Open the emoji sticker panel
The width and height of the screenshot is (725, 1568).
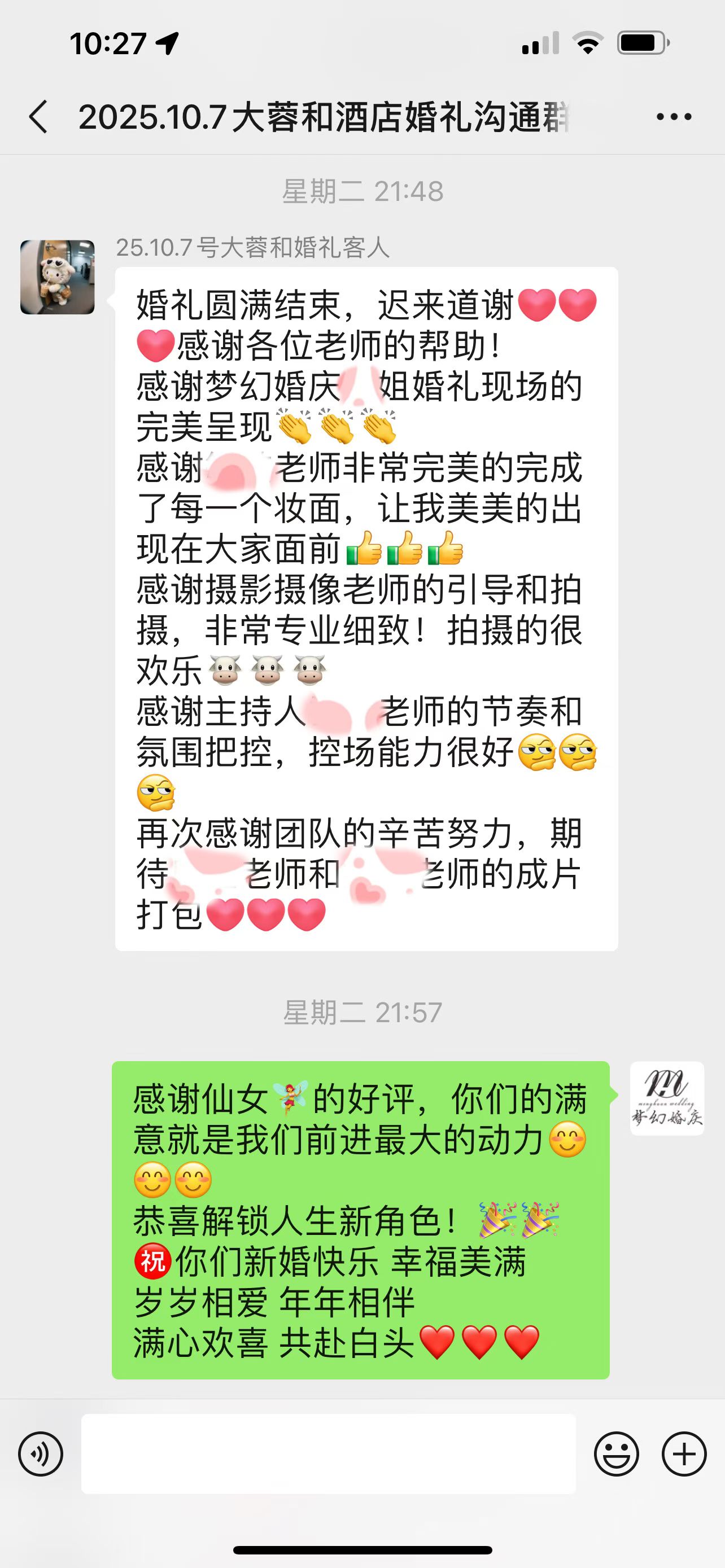click(x=616, y=1454)
